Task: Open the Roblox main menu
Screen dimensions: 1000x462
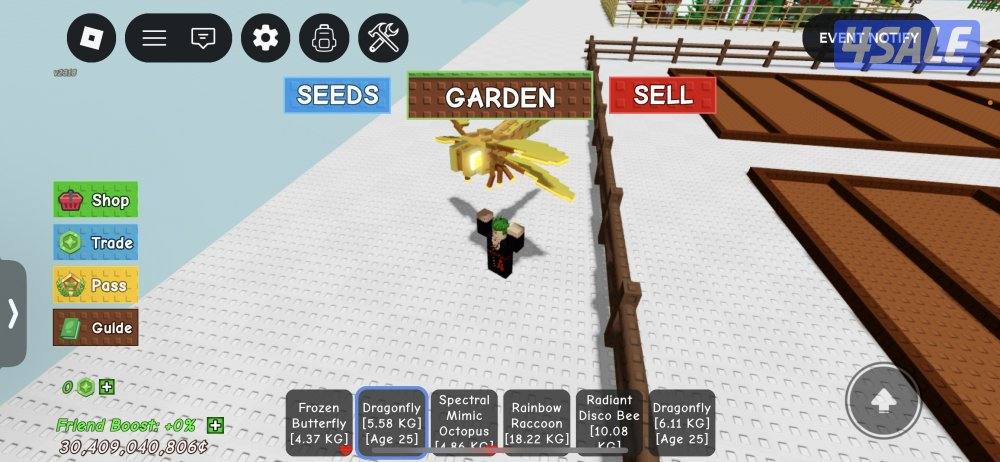Action: point(92,38)
